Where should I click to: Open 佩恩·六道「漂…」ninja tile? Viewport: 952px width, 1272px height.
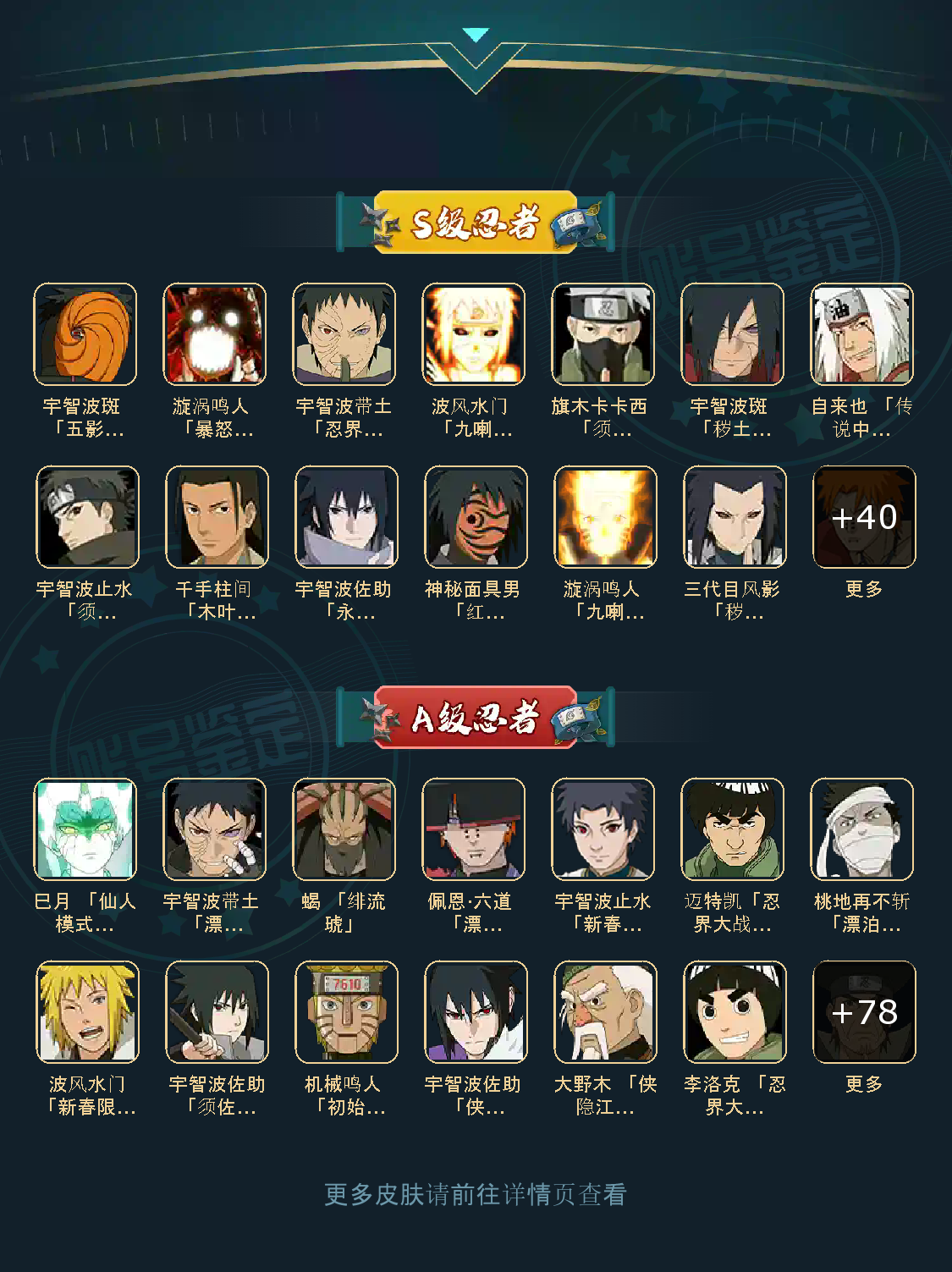point(473,829)
